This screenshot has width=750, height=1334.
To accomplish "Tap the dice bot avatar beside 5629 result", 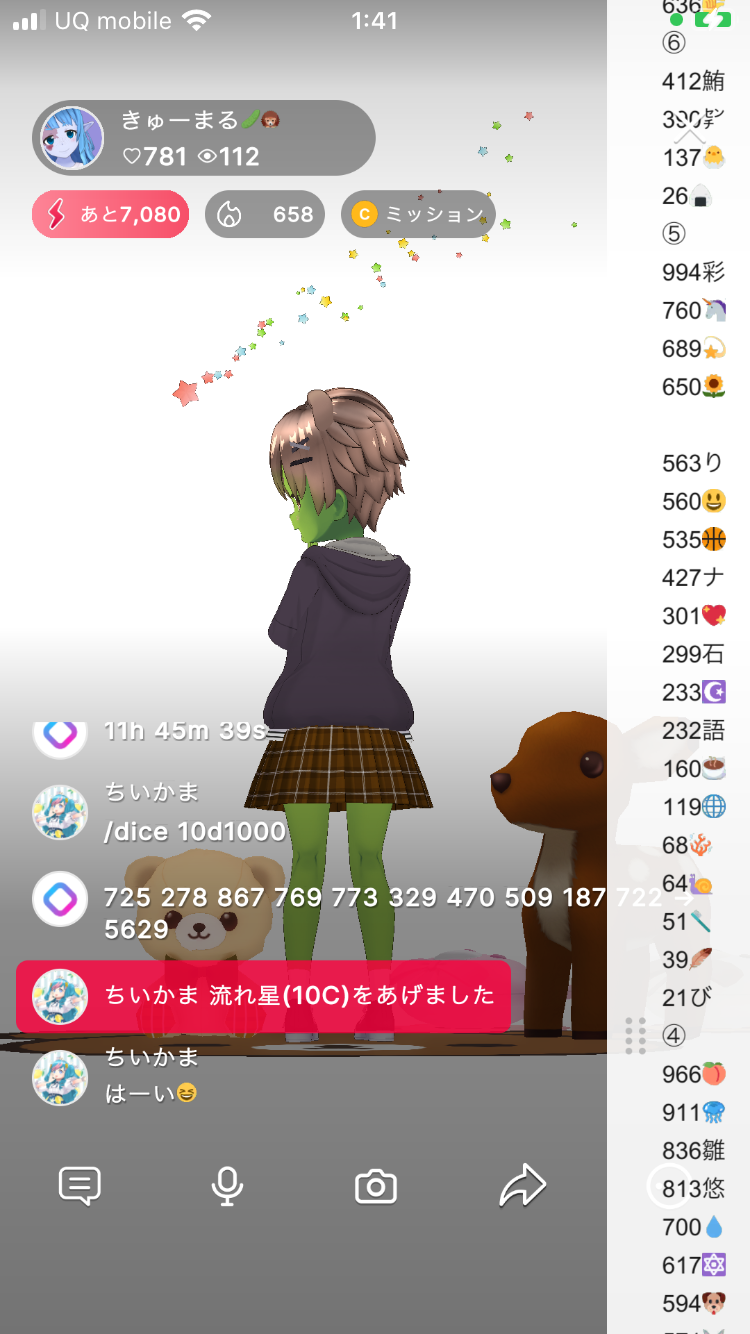I will tap(60, 898).
